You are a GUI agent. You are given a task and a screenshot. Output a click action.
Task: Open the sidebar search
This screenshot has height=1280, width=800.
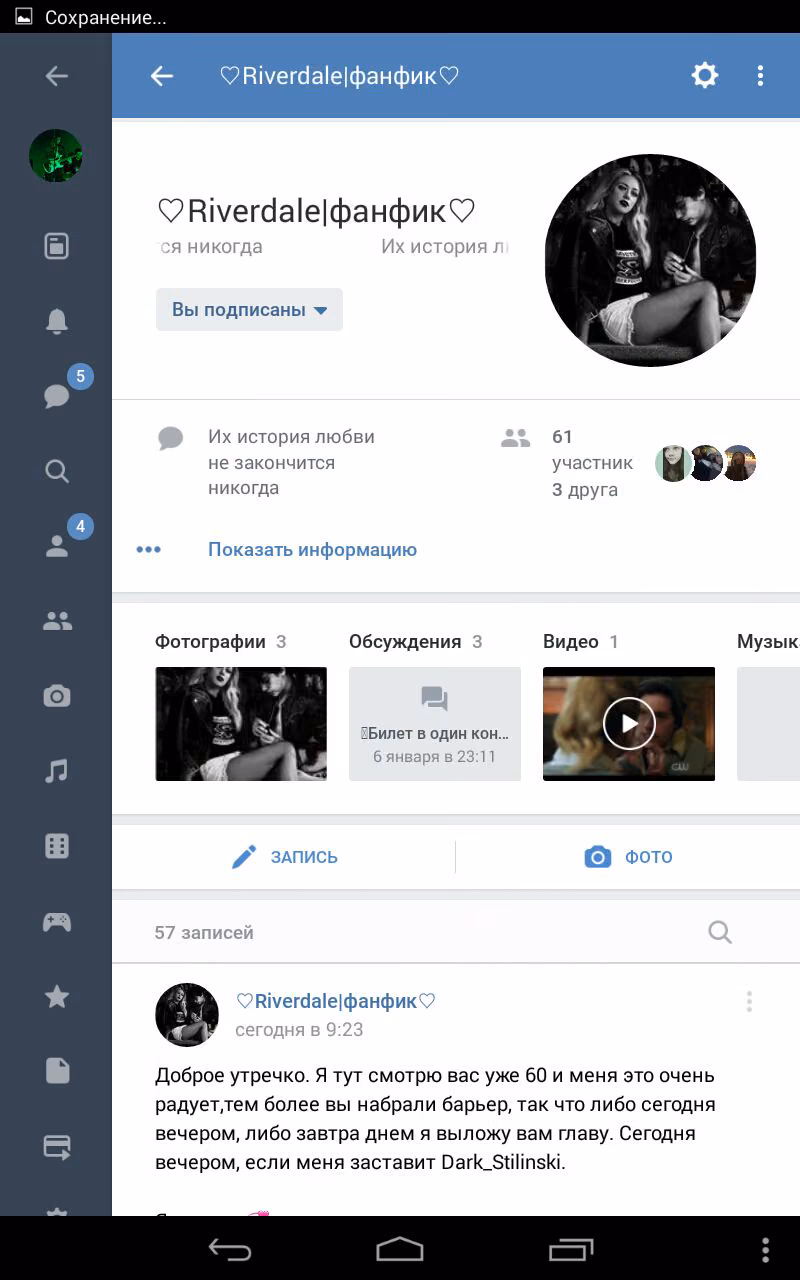pos(57,471)
